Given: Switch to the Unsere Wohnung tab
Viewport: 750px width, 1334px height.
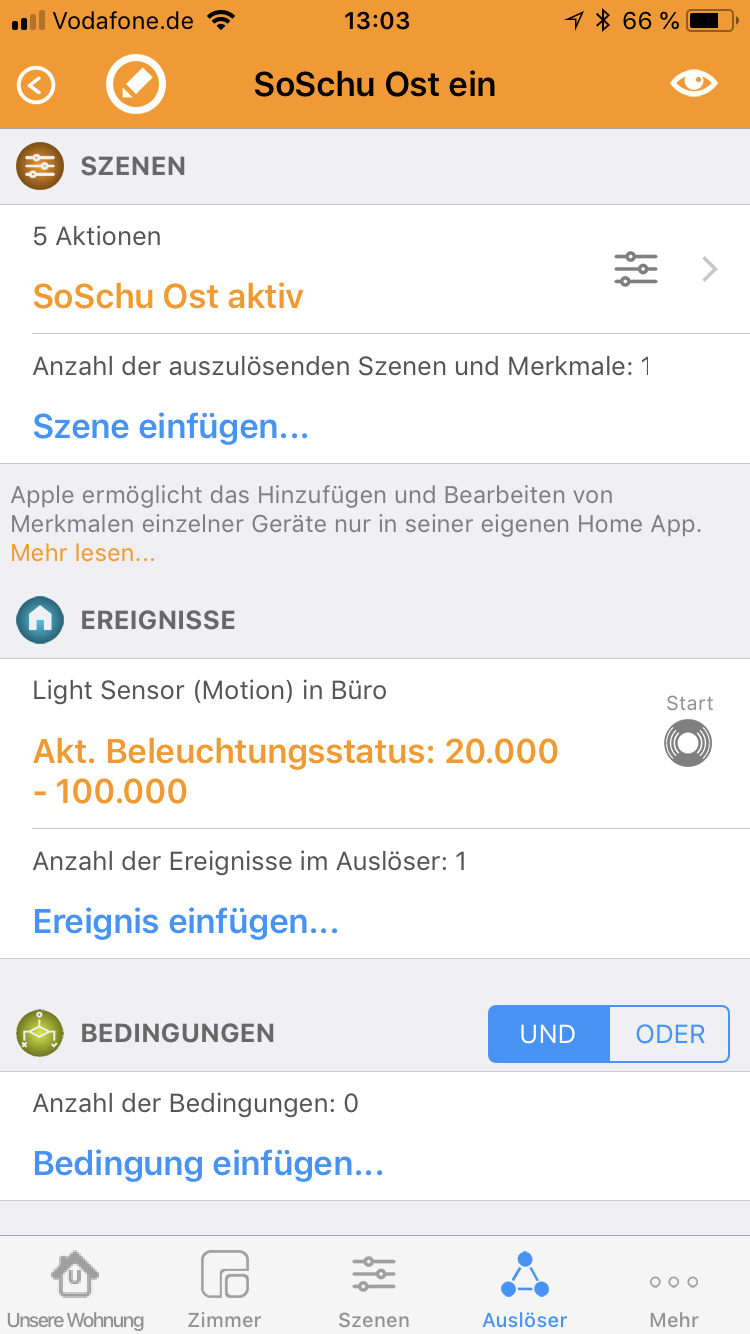Looking at the screenshot, I should coord(75,1290).
